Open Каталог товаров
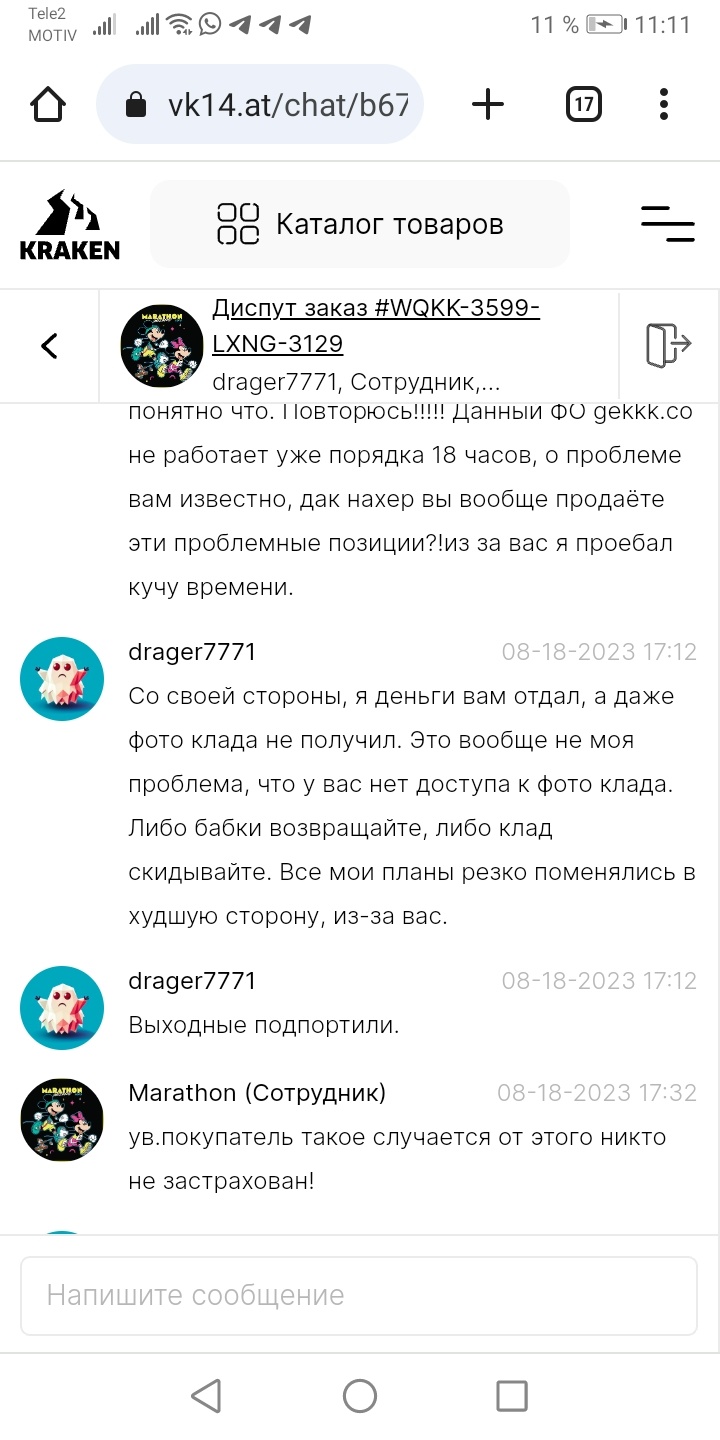The width and height of the screenshot is (720, 1440). tap(360, 224)
